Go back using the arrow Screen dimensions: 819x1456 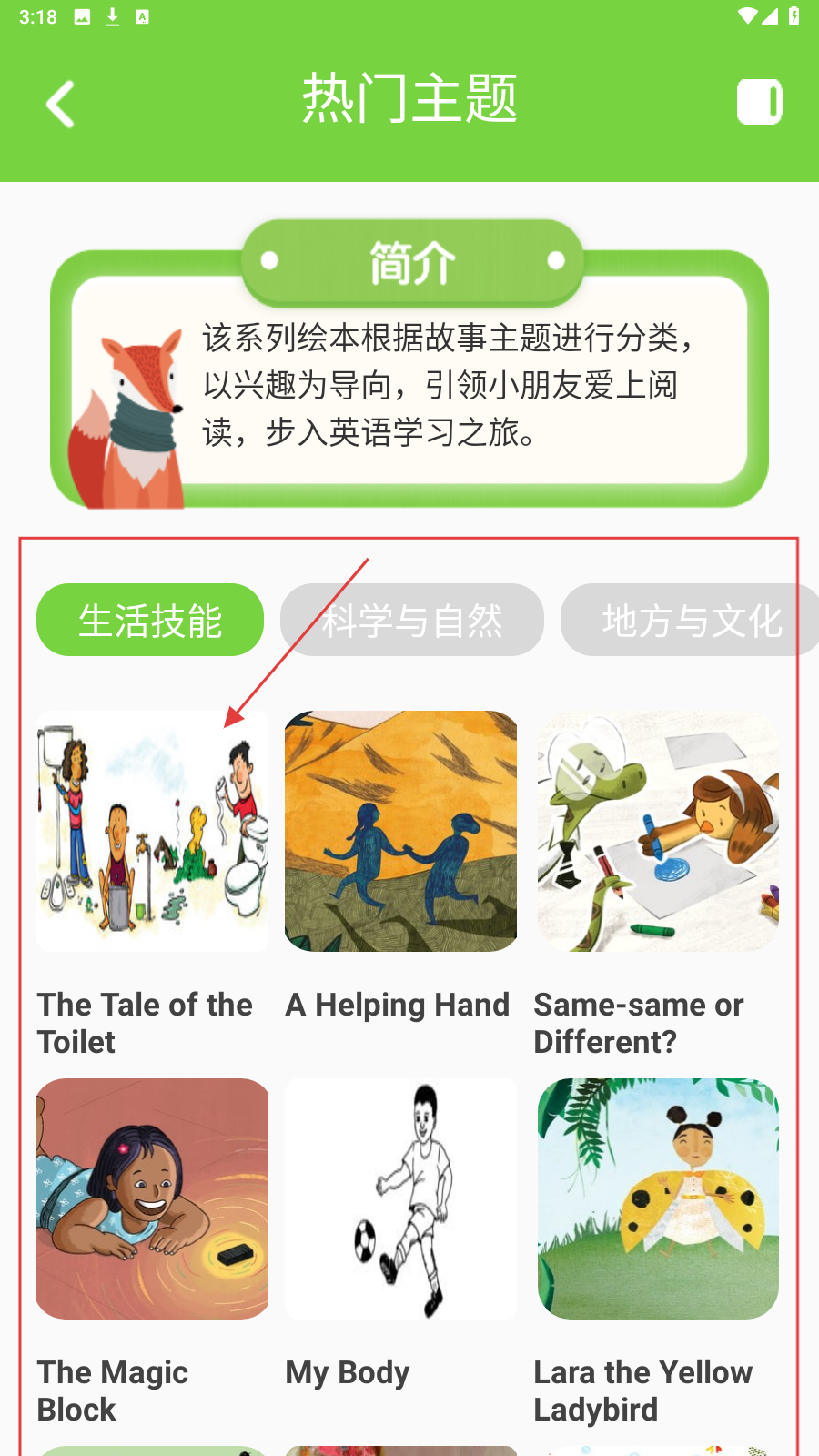[60, 104]
